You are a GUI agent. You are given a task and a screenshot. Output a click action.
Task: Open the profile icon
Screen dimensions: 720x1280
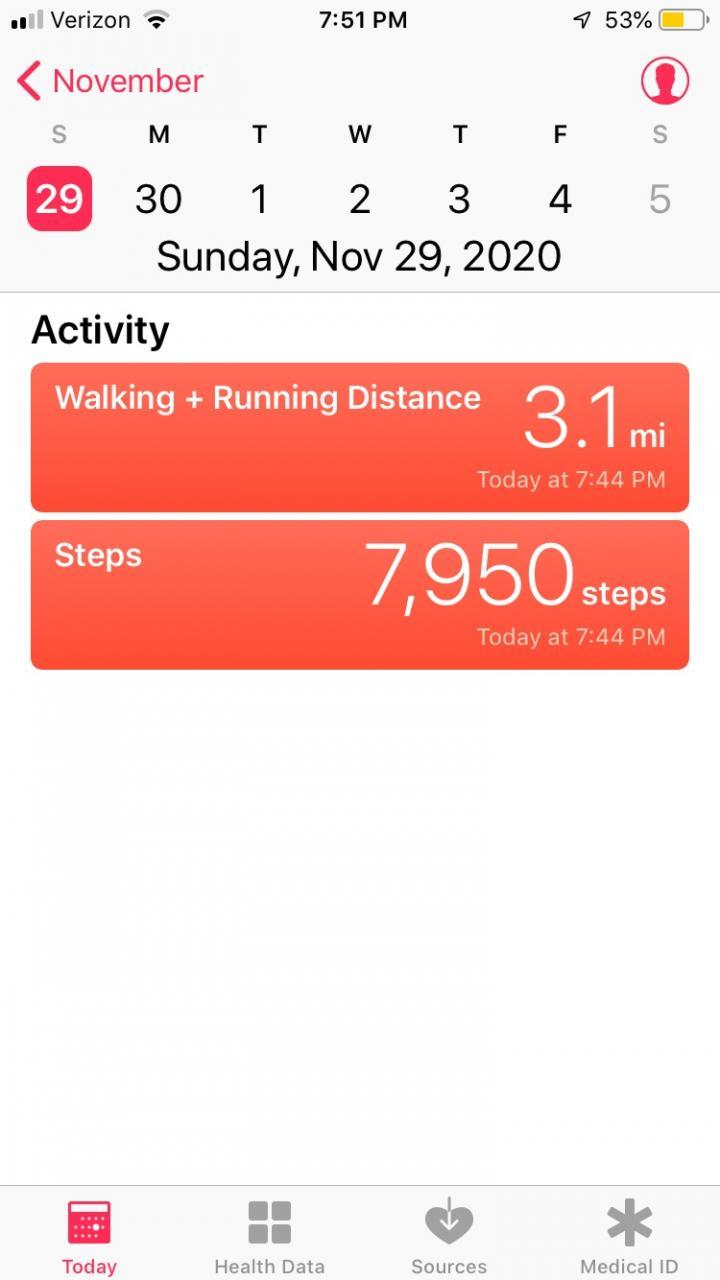(x=665, y=81)
